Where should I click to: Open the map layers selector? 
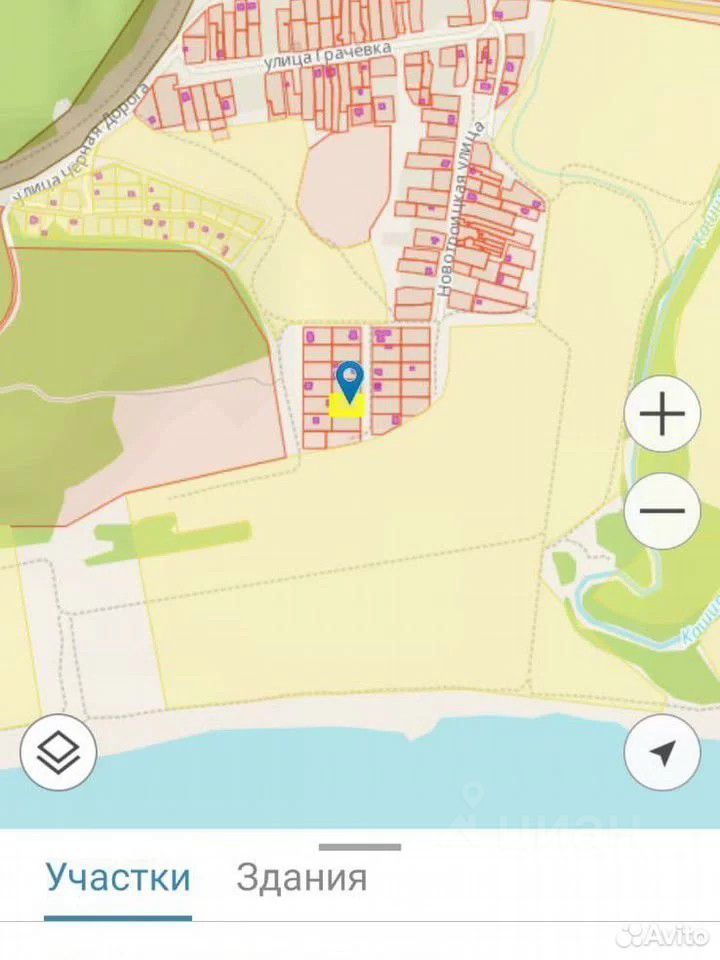(58, 753)
